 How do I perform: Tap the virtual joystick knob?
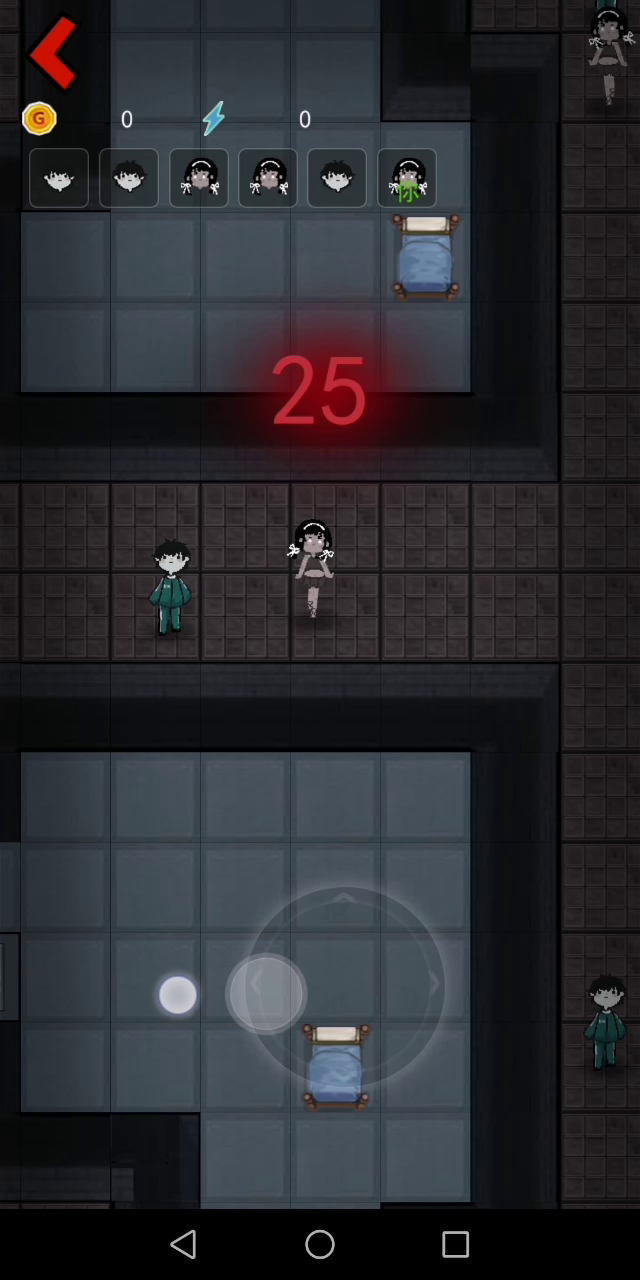[266, 993]
